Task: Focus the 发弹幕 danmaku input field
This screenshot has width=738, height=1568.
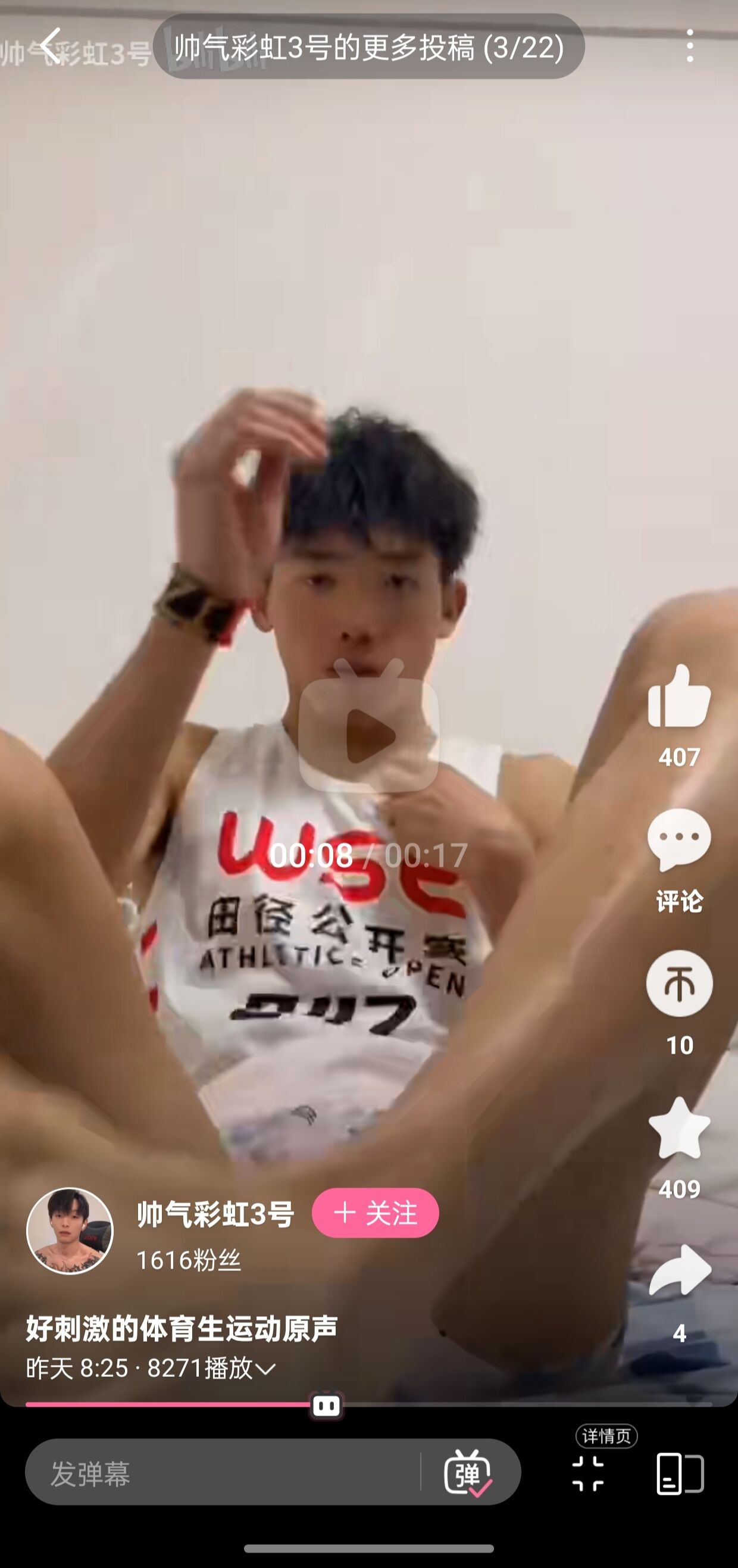Action: [x=221, y=1474]
